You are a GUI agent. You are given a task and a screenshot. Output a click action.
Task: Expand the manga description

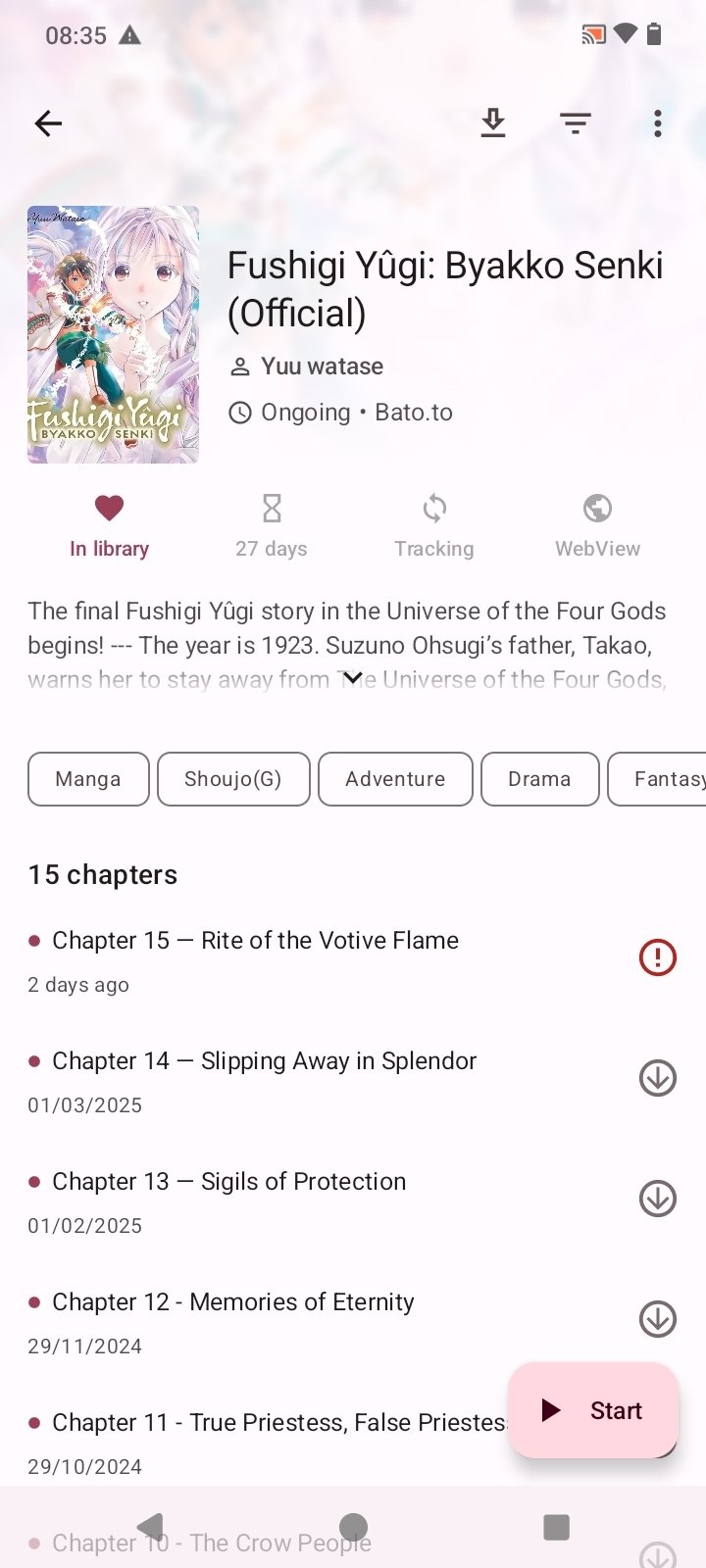coord(353,678)
